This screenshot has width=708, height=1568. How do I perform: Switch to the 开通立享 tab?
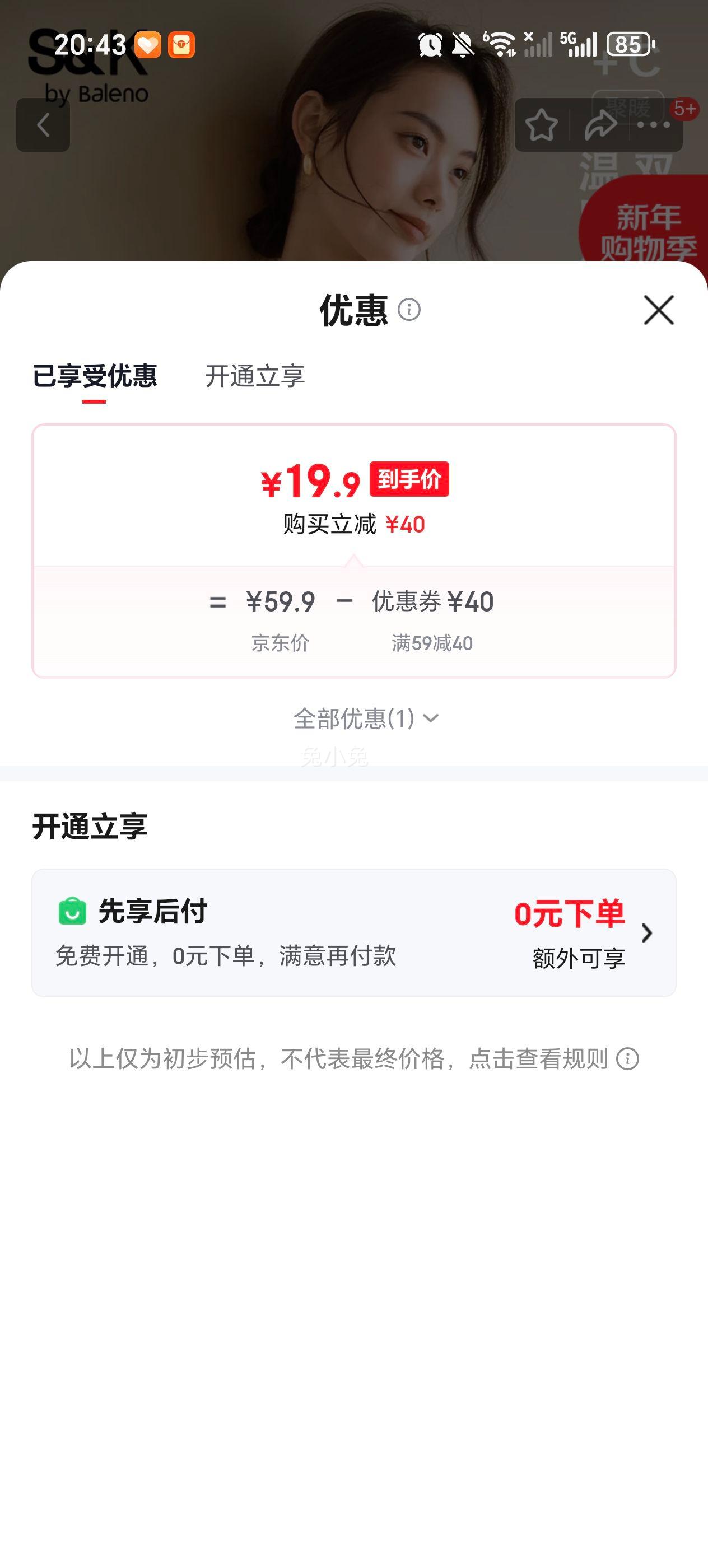pyautogui.click(x=255, y=377)
